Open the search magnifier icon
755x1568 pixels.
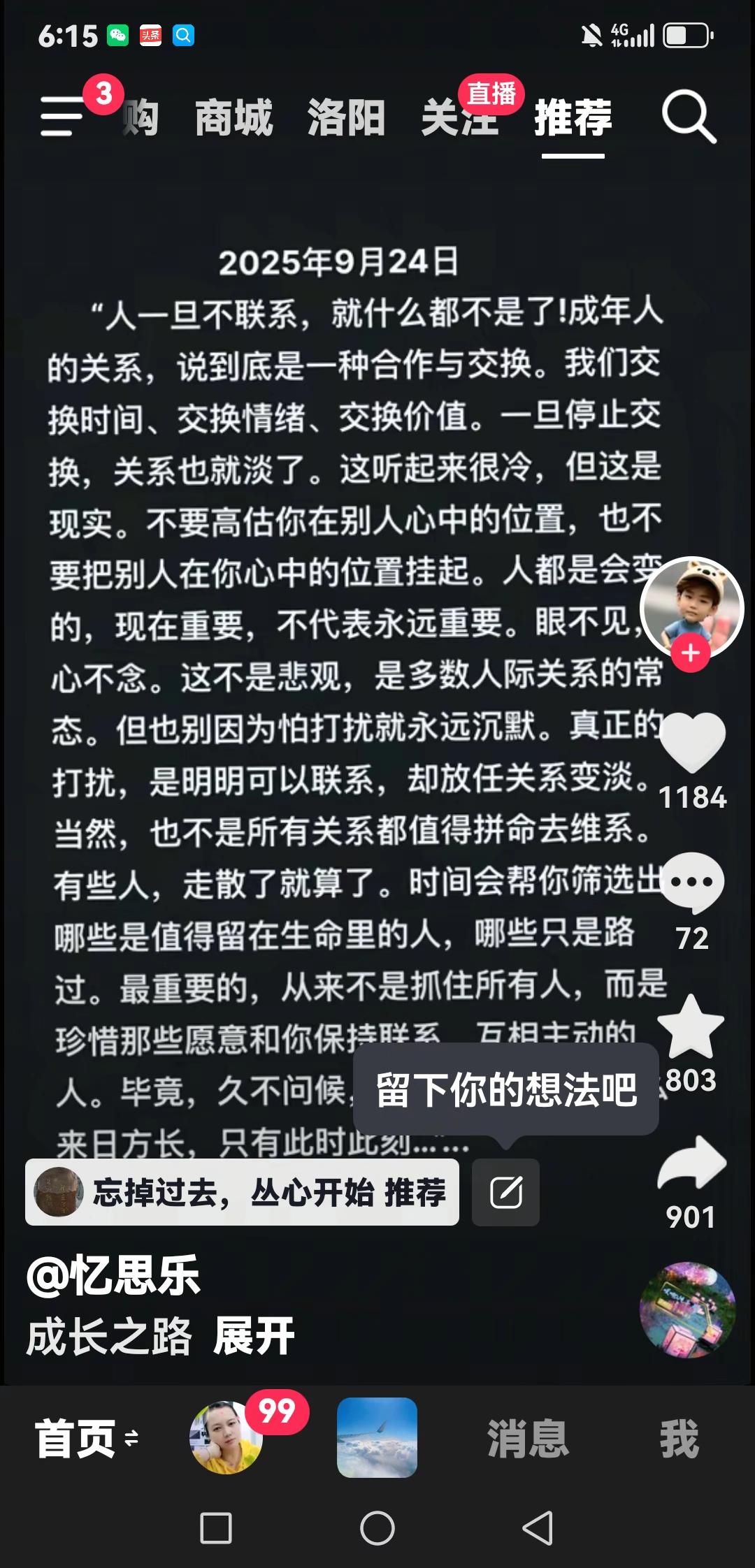(x=689, y=117)
